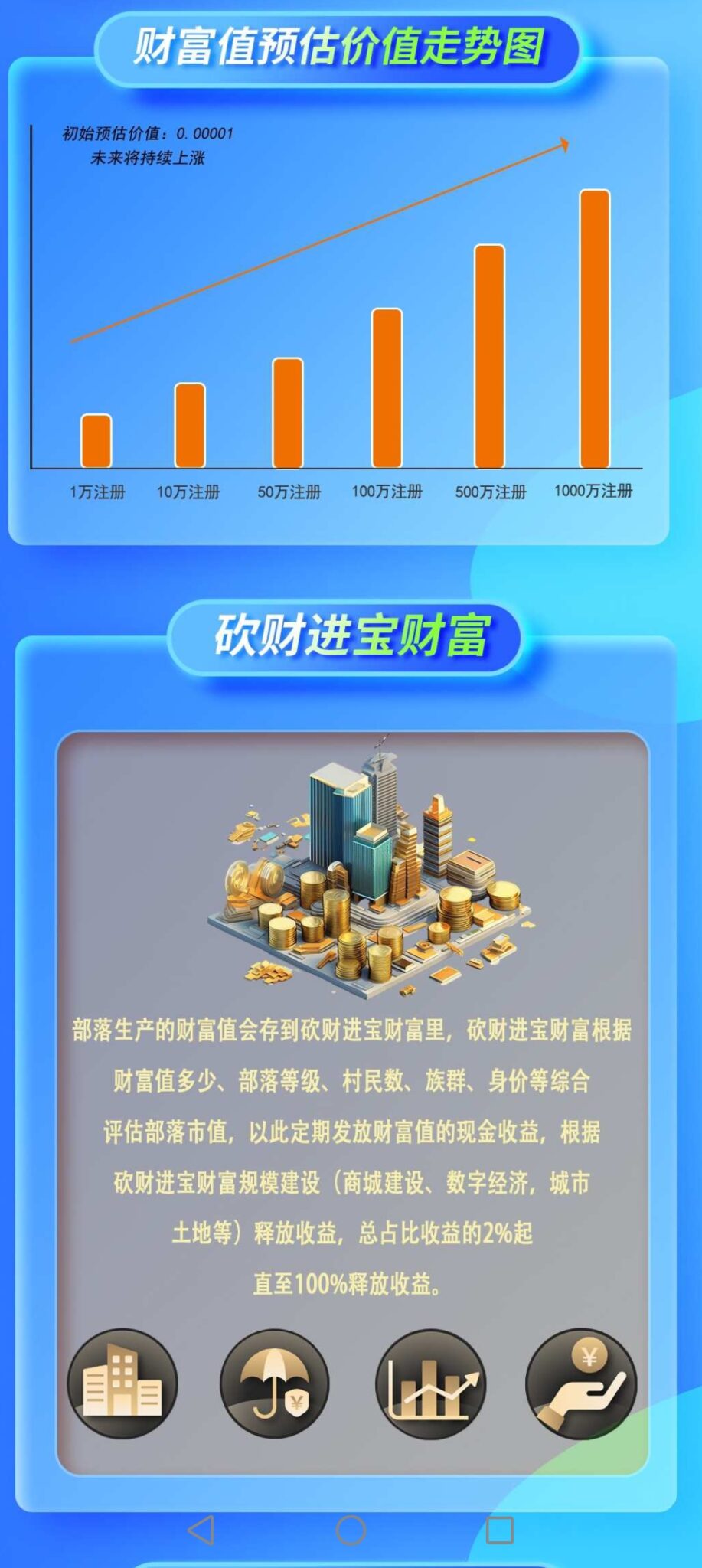Go back using the system back button
This screenshot has width=702, height=1568.
coord(201,1530)
